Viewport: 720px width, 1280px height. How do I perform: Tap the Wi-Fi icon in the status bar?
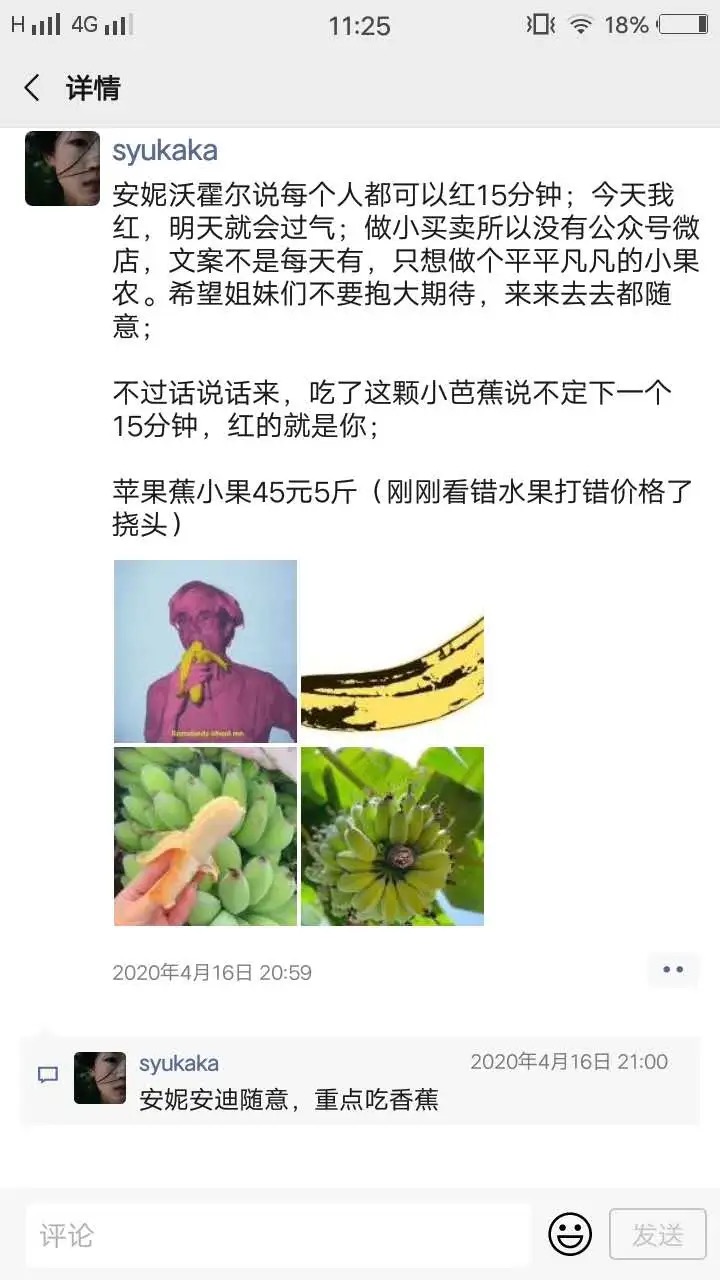pyautogui.click(x=581, y=25)
